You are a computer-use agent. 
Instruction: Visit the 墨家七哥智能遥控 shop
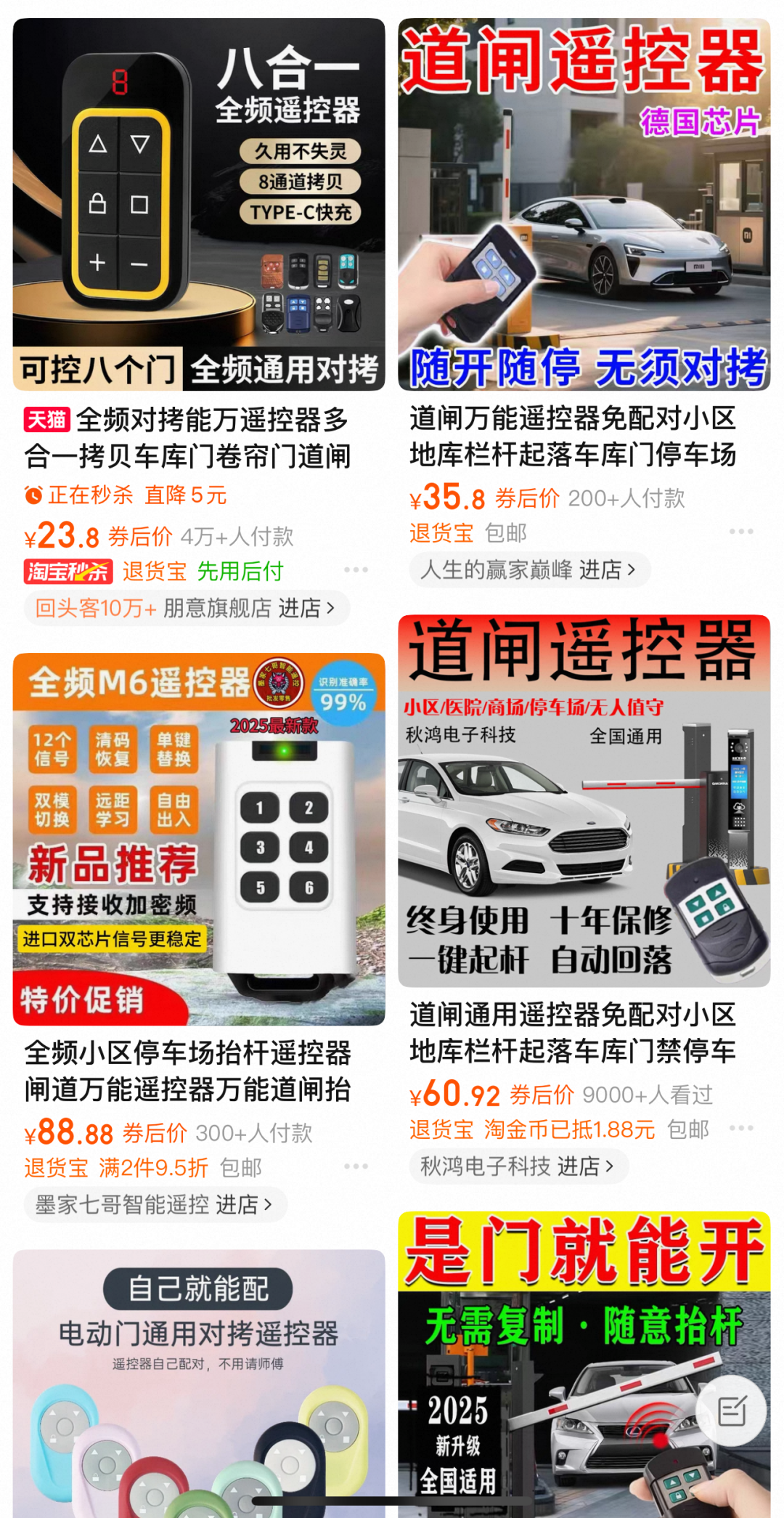pyautogui.click(x=155, y=1204)
